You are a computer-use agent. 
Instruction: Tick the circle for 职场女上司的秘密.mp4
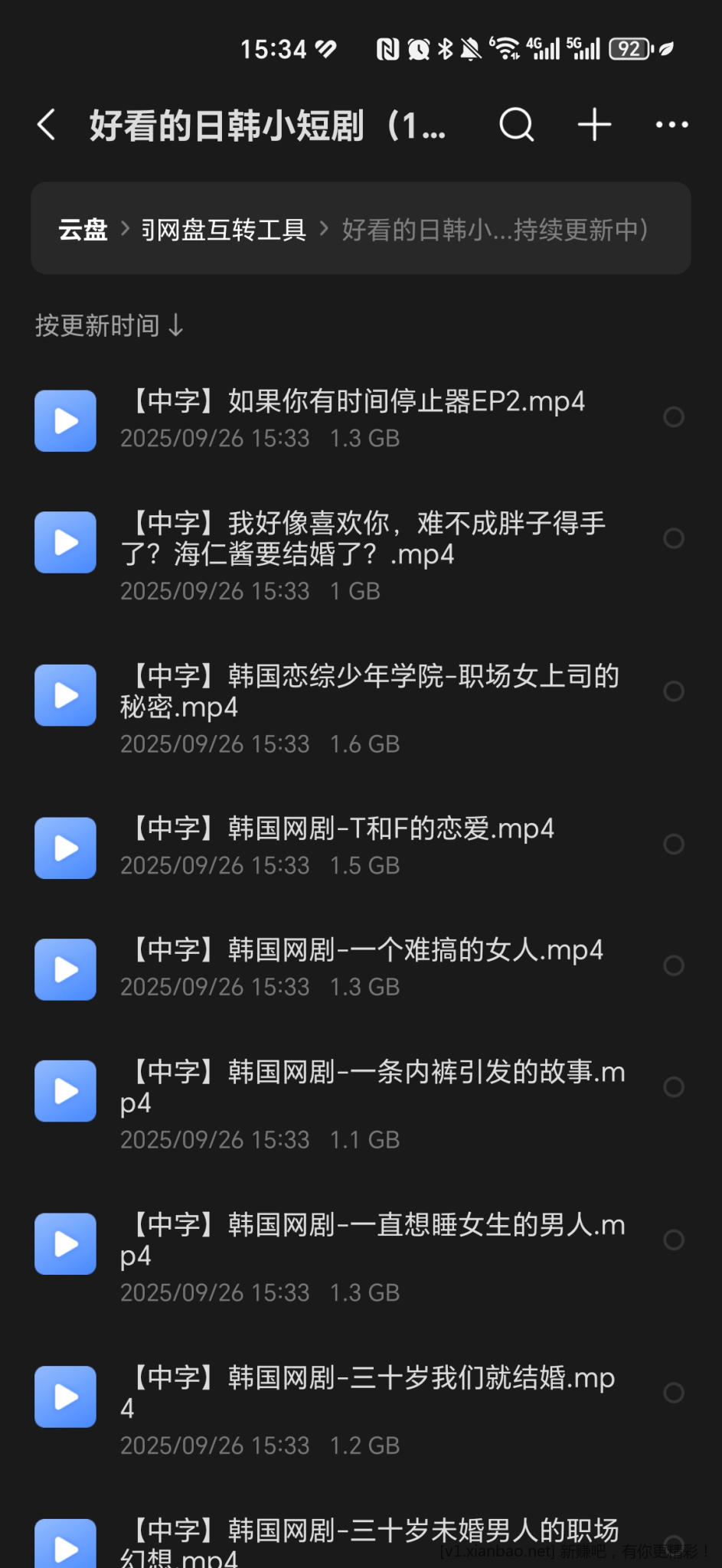click(x=673, y=691)
